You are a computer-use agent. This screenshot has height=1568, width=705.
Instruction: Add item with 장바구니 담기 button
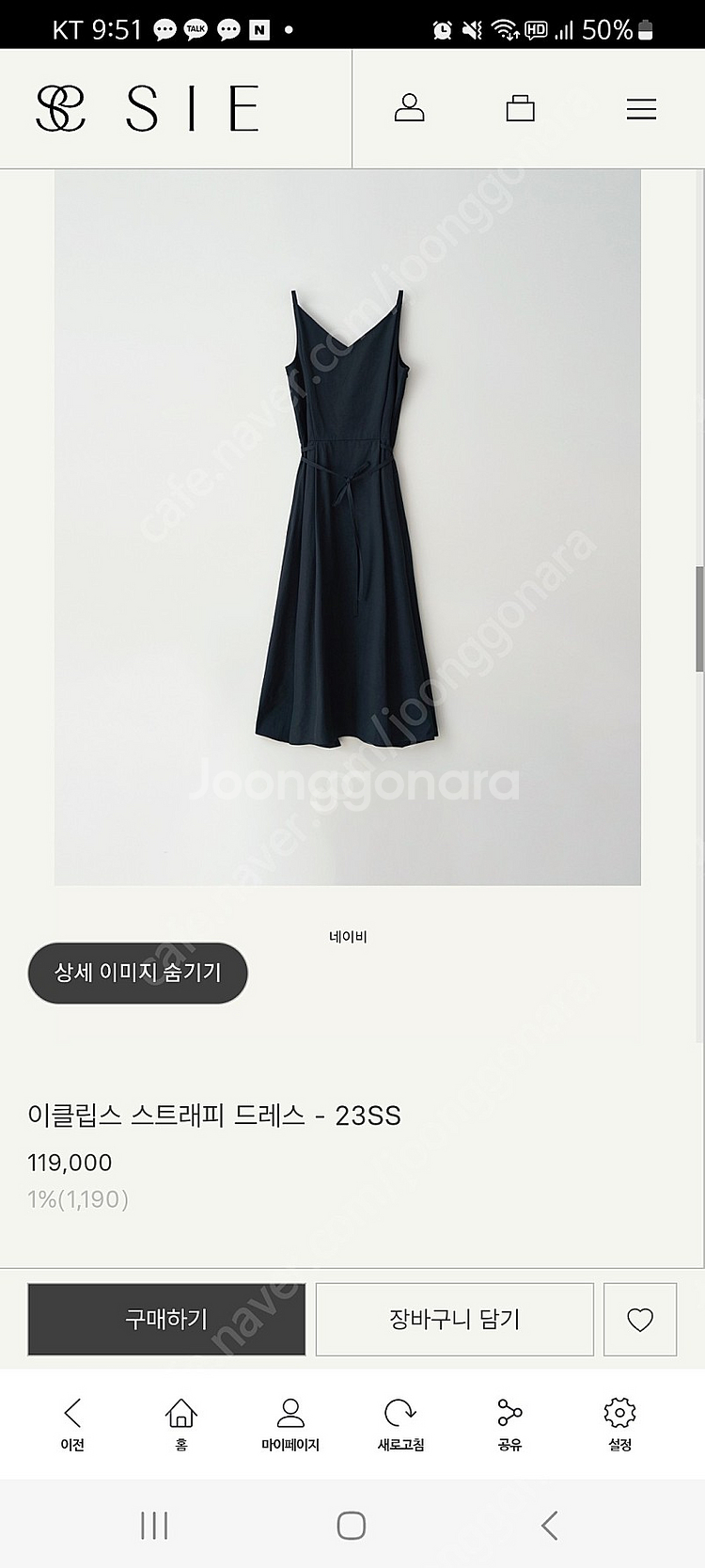point(454,1319)
